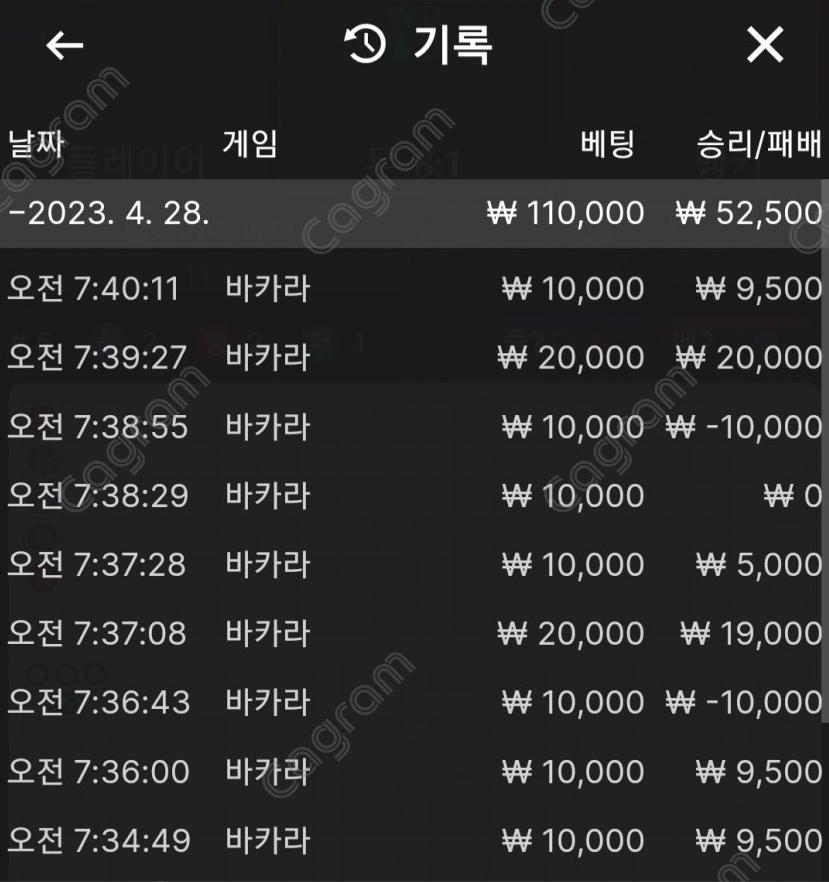View details of the 오전 7:38:55 round
The width and height of the screenshot is (829, 882).
tap(414, 427)
